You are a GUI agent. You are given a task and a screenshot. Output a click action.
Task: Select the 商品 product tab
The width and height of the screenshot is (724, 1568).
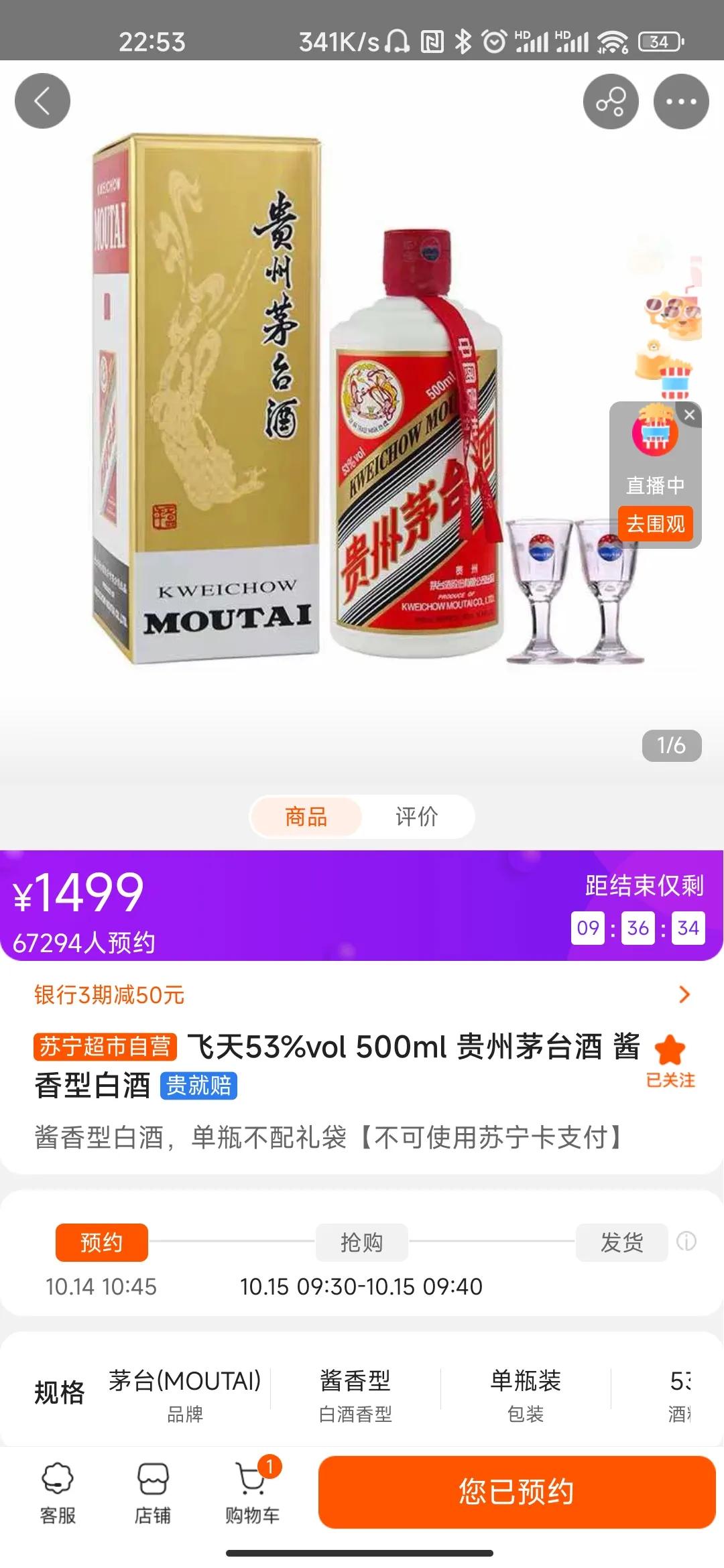pyautogui.click(x=306, y=817)
